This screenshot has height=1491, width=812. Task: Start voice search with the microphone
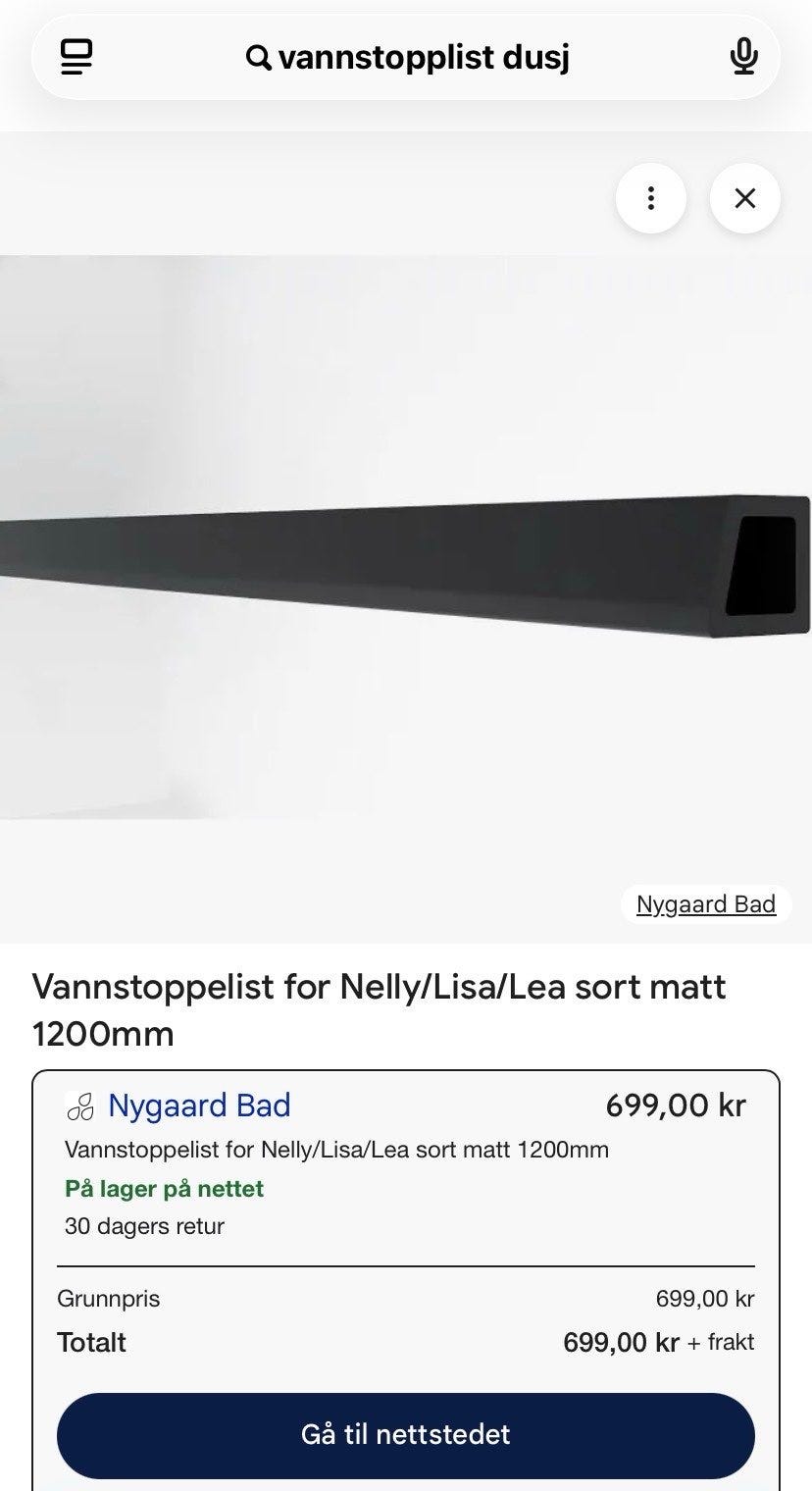click(x=744, y=57)
